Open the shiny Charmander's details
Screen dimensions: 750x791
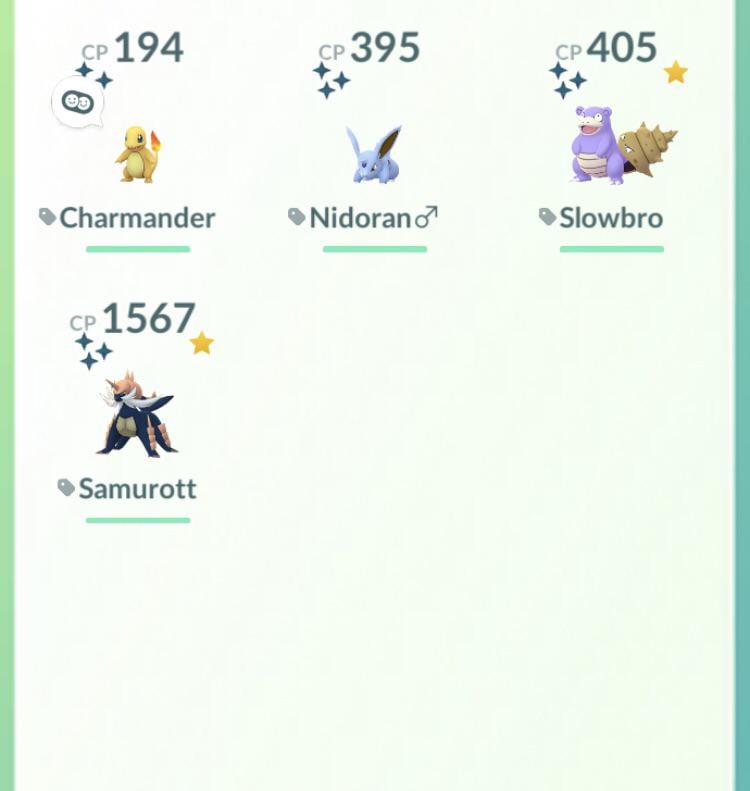click(x=138, y=155)
